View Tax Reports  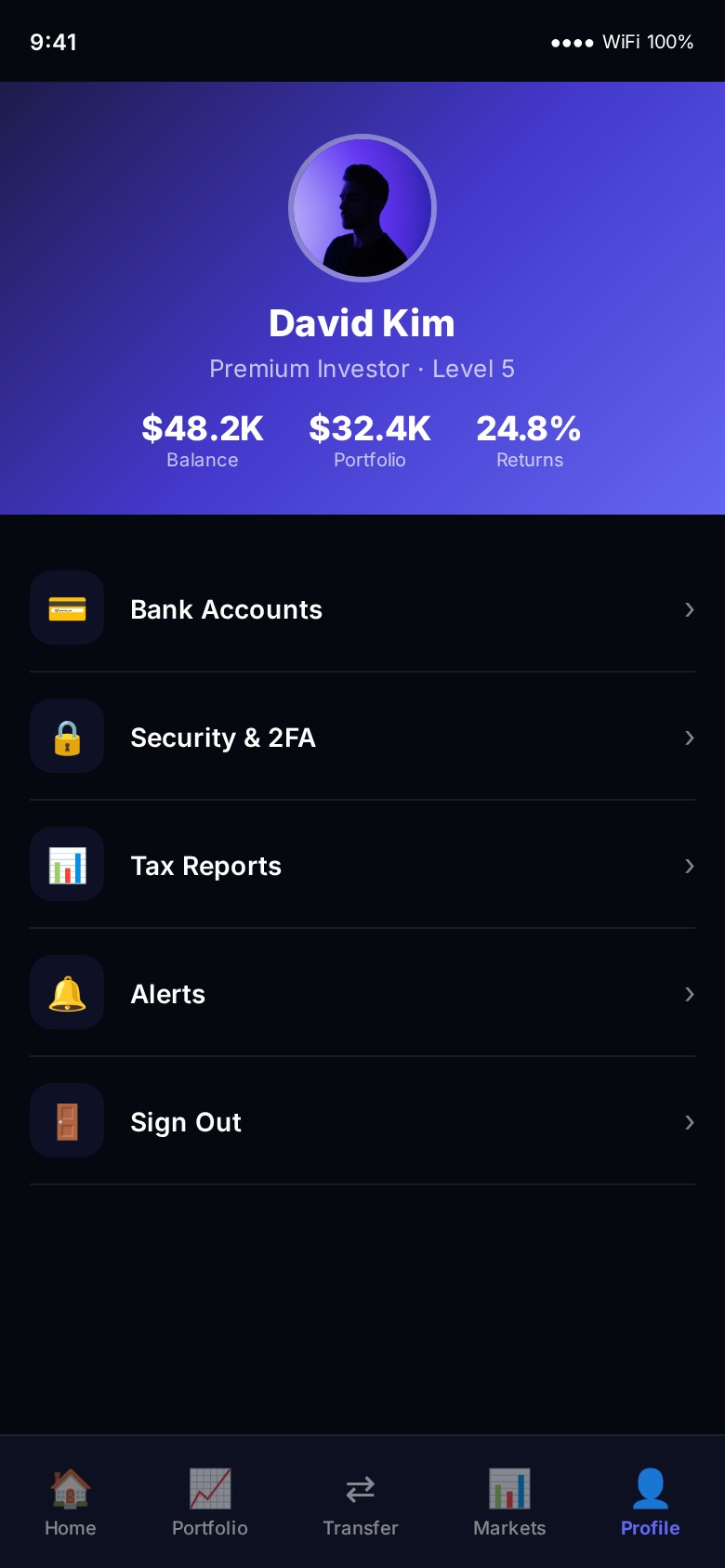click(x=362, y=866)
